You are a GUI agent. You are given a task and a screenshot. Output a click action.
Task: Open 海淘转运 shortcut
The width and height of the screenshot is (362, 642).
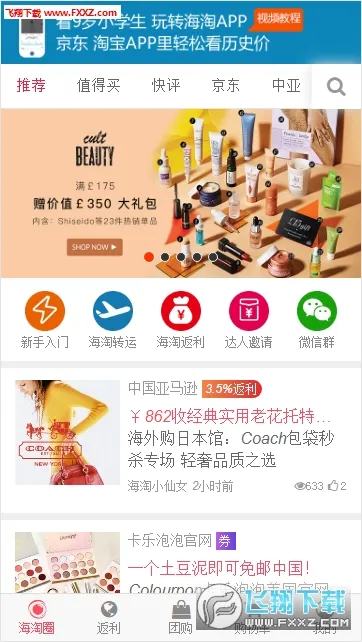click(113, 320)
